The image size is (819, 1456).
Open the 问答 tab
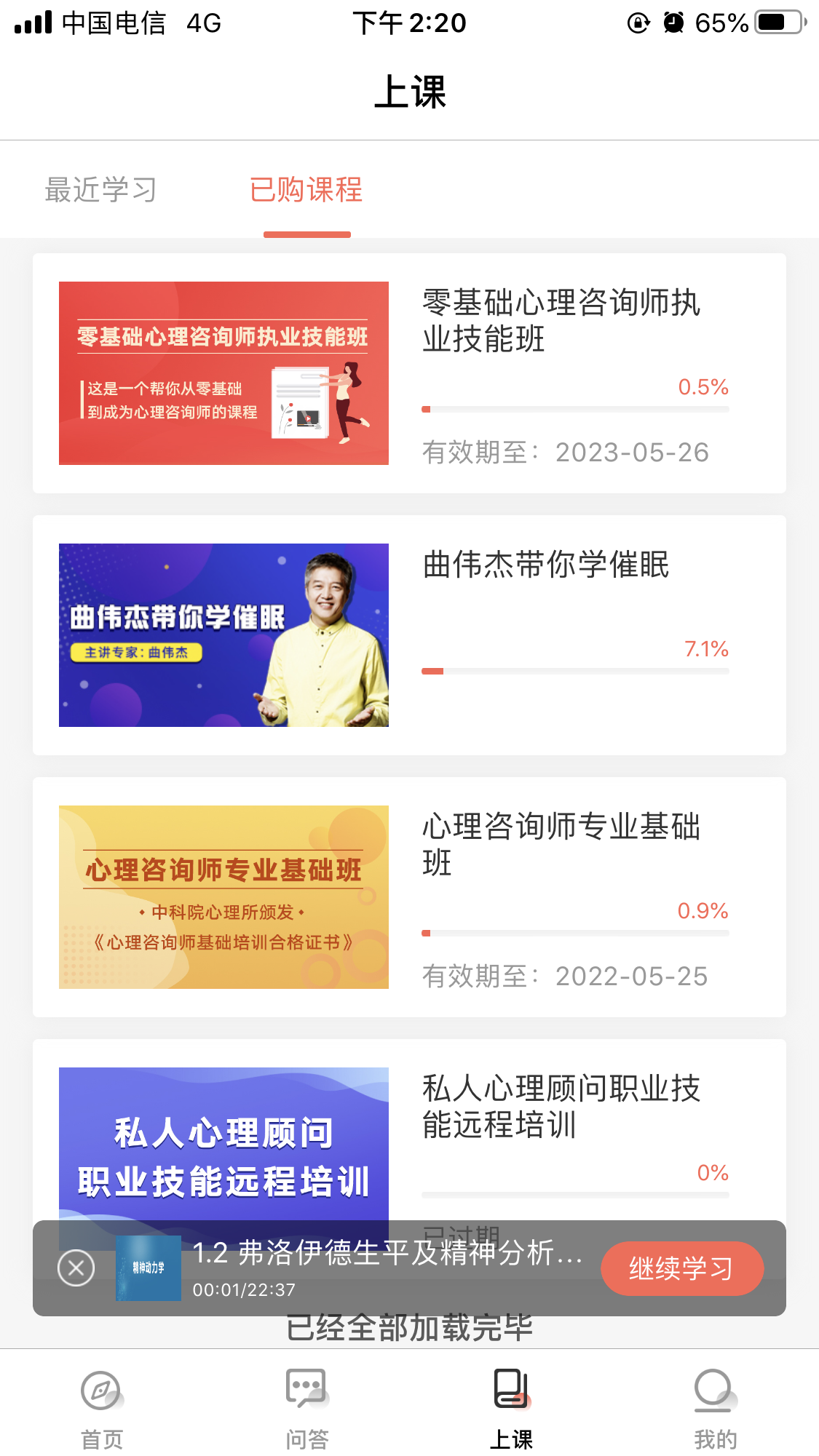pyautogui.click(x=306, y=1408)
